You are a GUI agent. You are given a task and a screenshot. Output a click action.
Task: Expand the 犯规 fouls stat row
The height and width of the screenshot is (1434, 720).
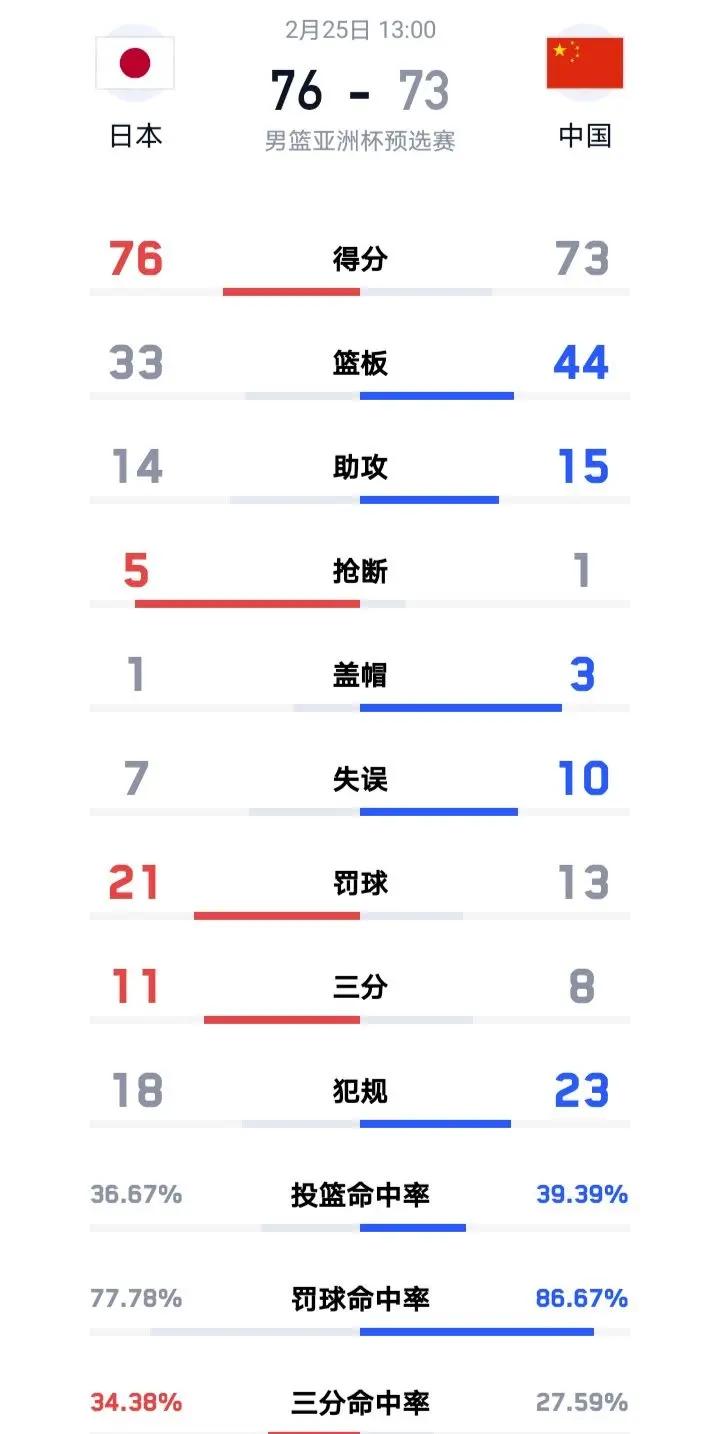[360, 1092]
